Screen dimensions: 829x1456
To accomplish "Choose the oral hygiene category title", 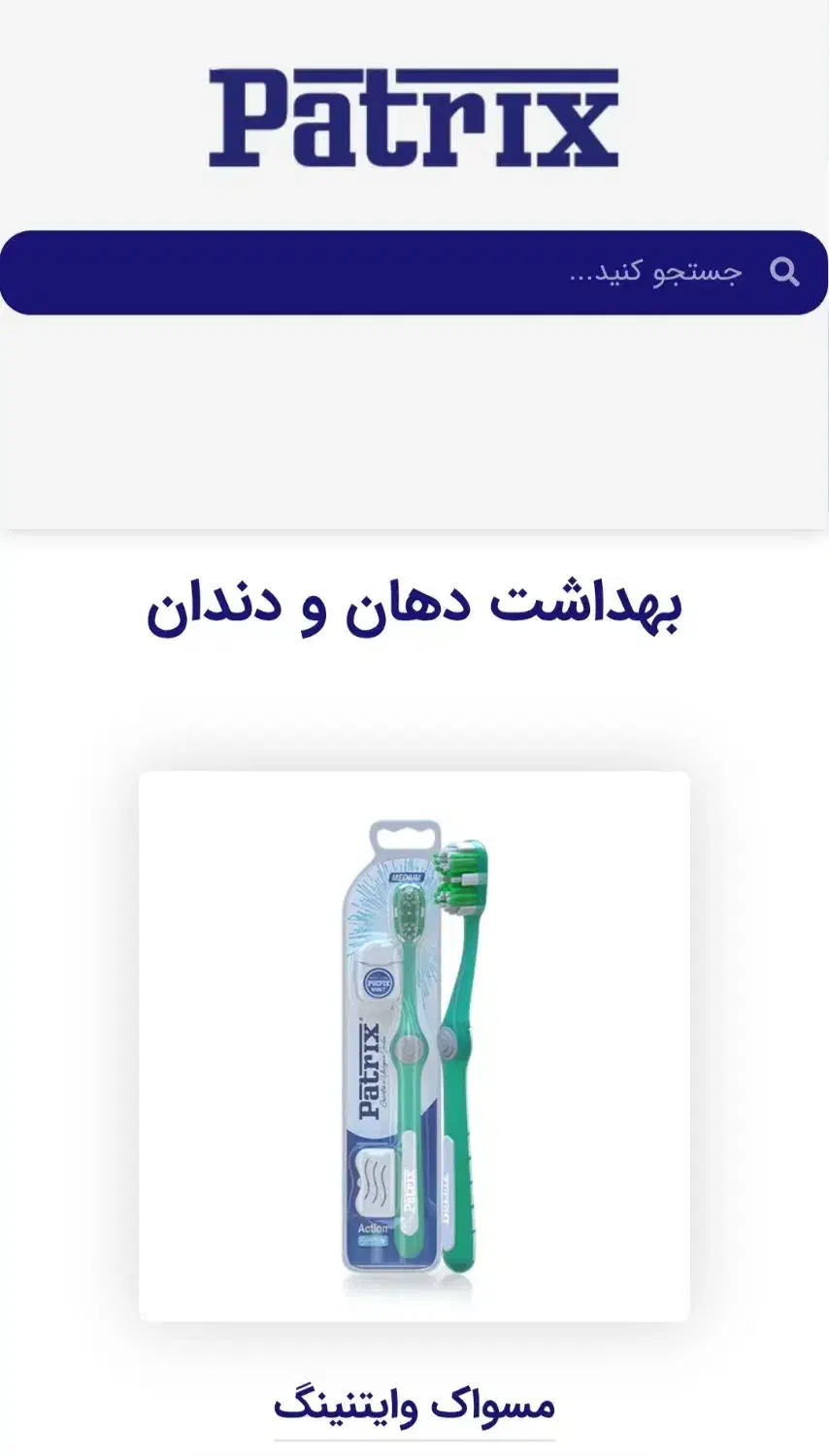I will pos(414,609).
